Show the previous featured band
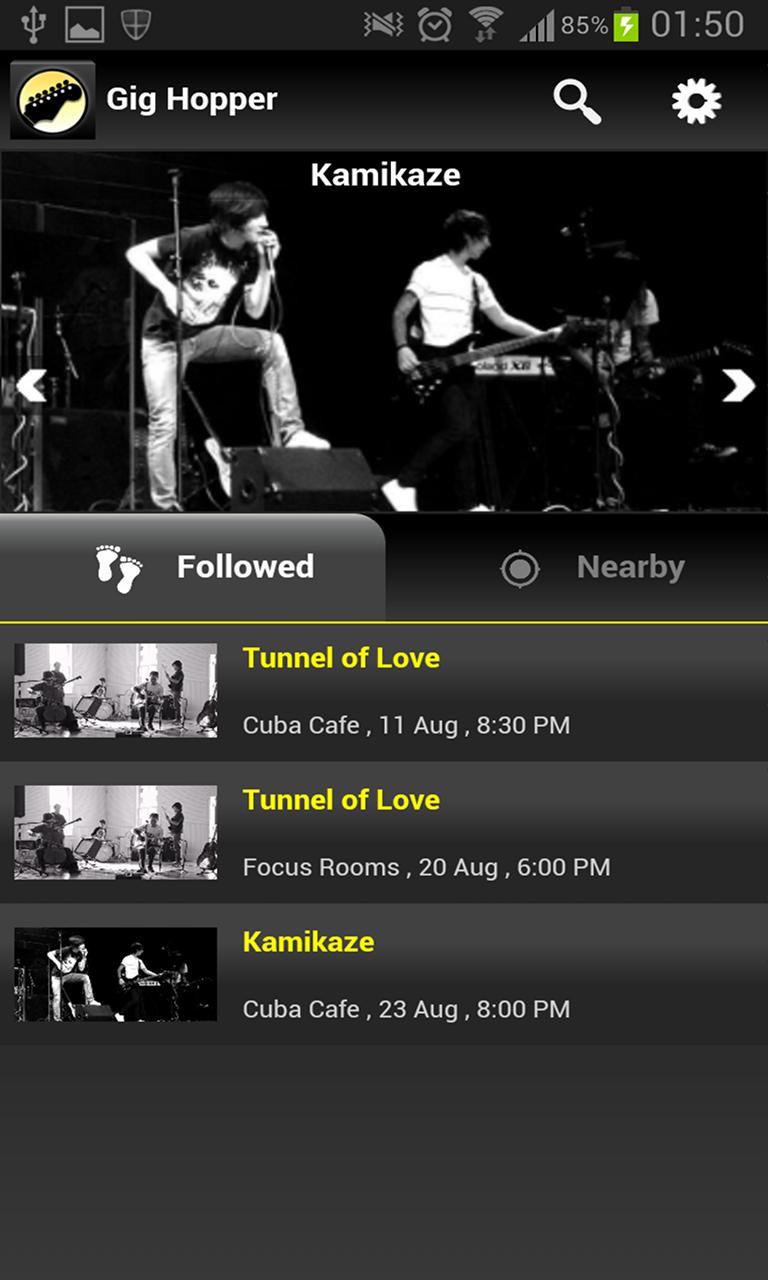This screenshot has width=768, height=1280. pyautogui.click(x=31, y=385)
